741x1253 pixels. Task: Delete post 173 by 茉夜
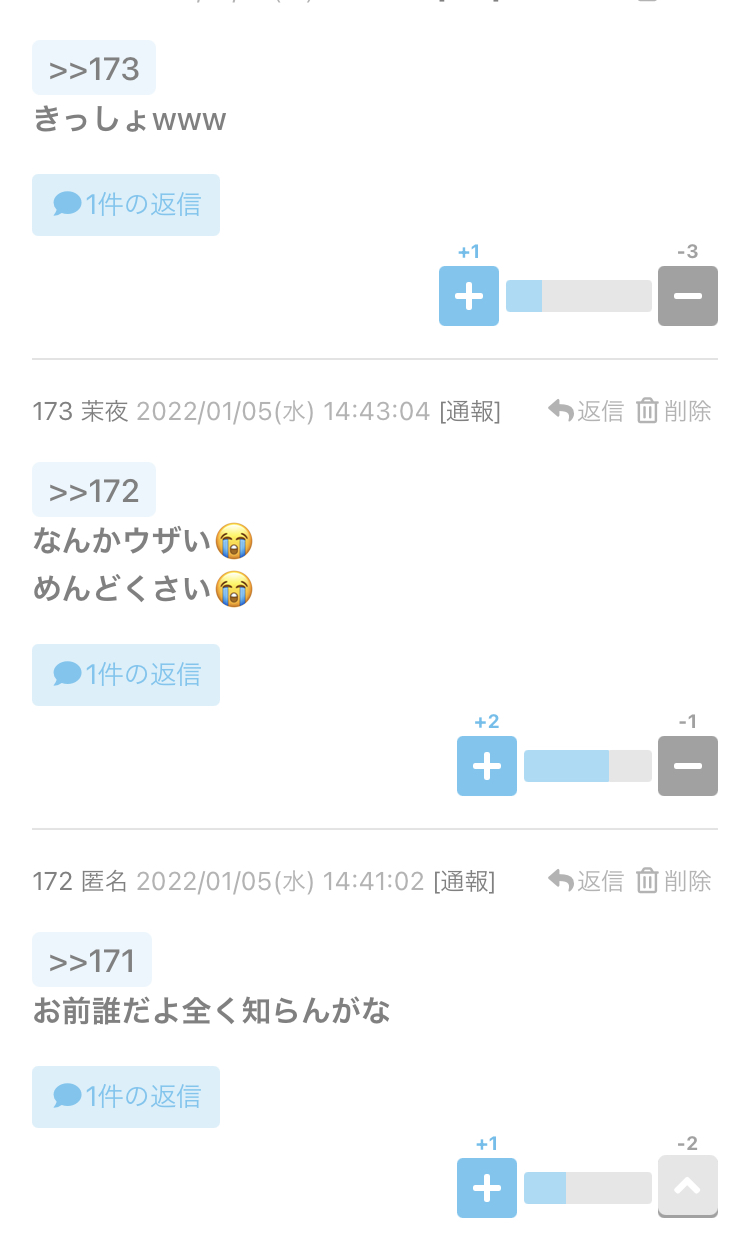(x=674, y=411)
